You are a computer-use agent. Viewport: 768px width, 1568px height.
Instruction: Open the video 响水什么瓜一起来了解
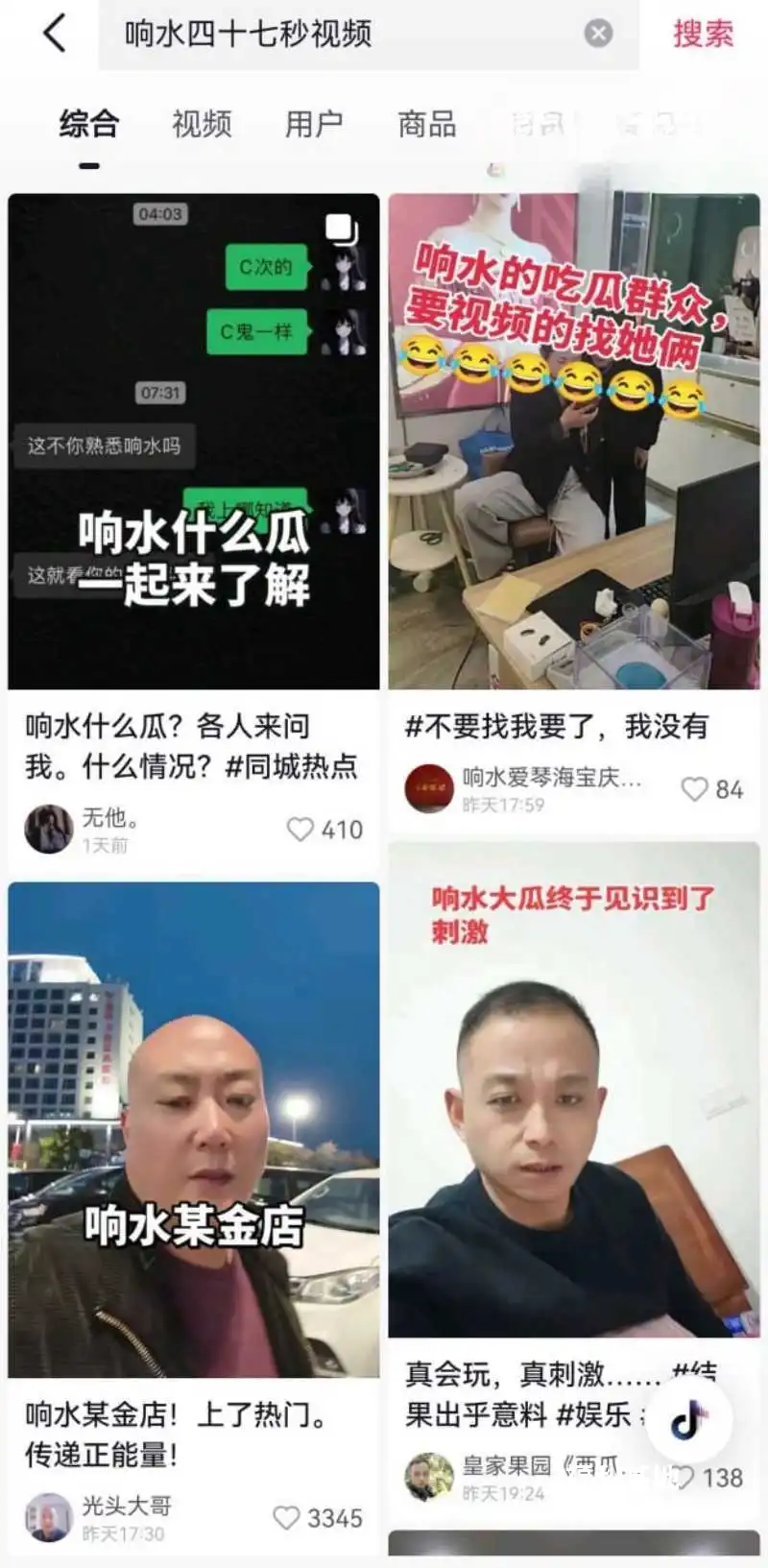coord(194,442)
